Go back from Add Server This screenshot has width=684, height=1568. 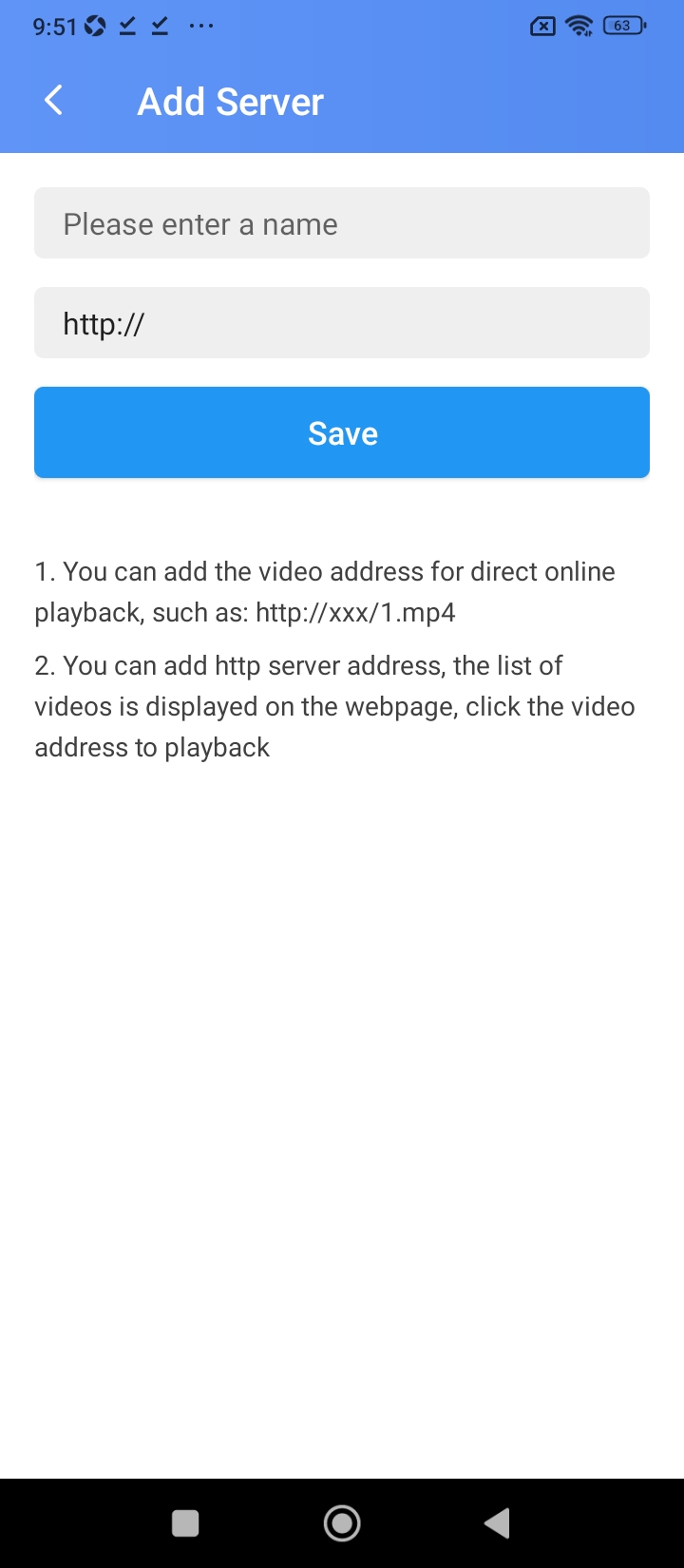point(54,101)
